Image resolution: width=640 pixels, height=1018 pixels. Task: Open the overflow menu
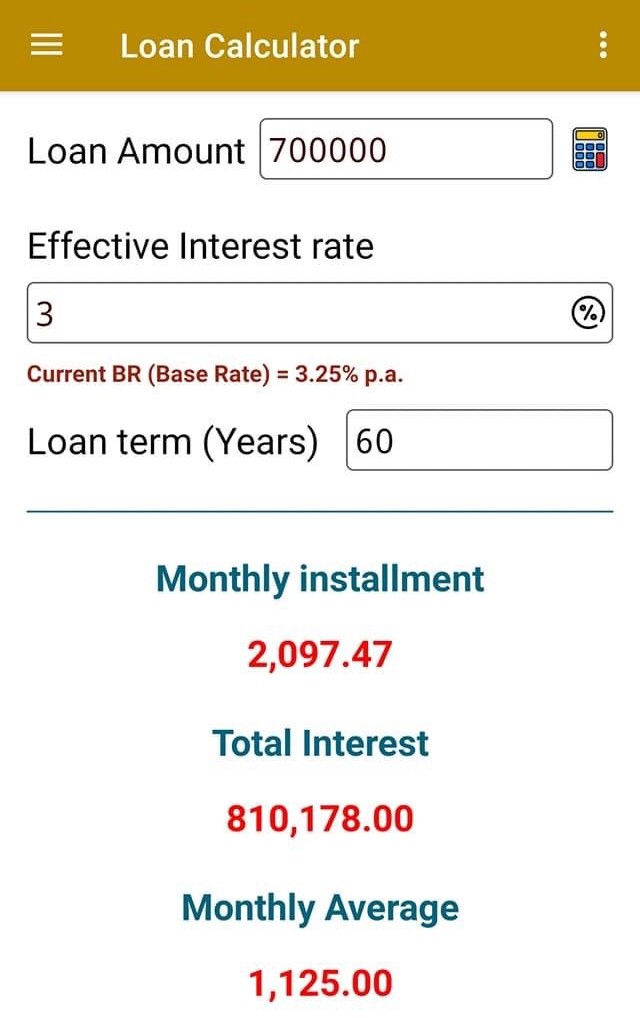point(602,46)
